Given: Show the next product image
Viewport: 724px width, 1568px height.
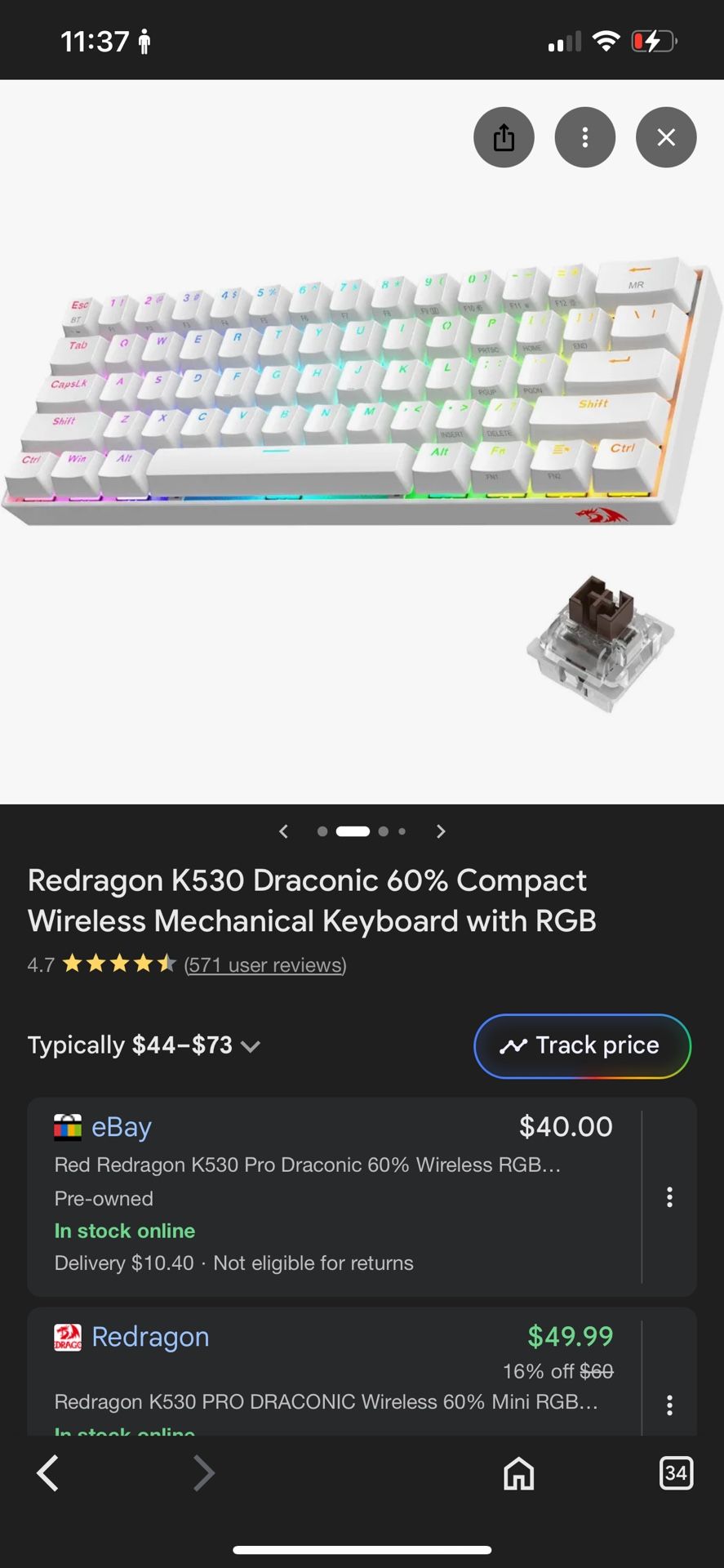Looking at the screenshot, I should (x=441, y=831).
